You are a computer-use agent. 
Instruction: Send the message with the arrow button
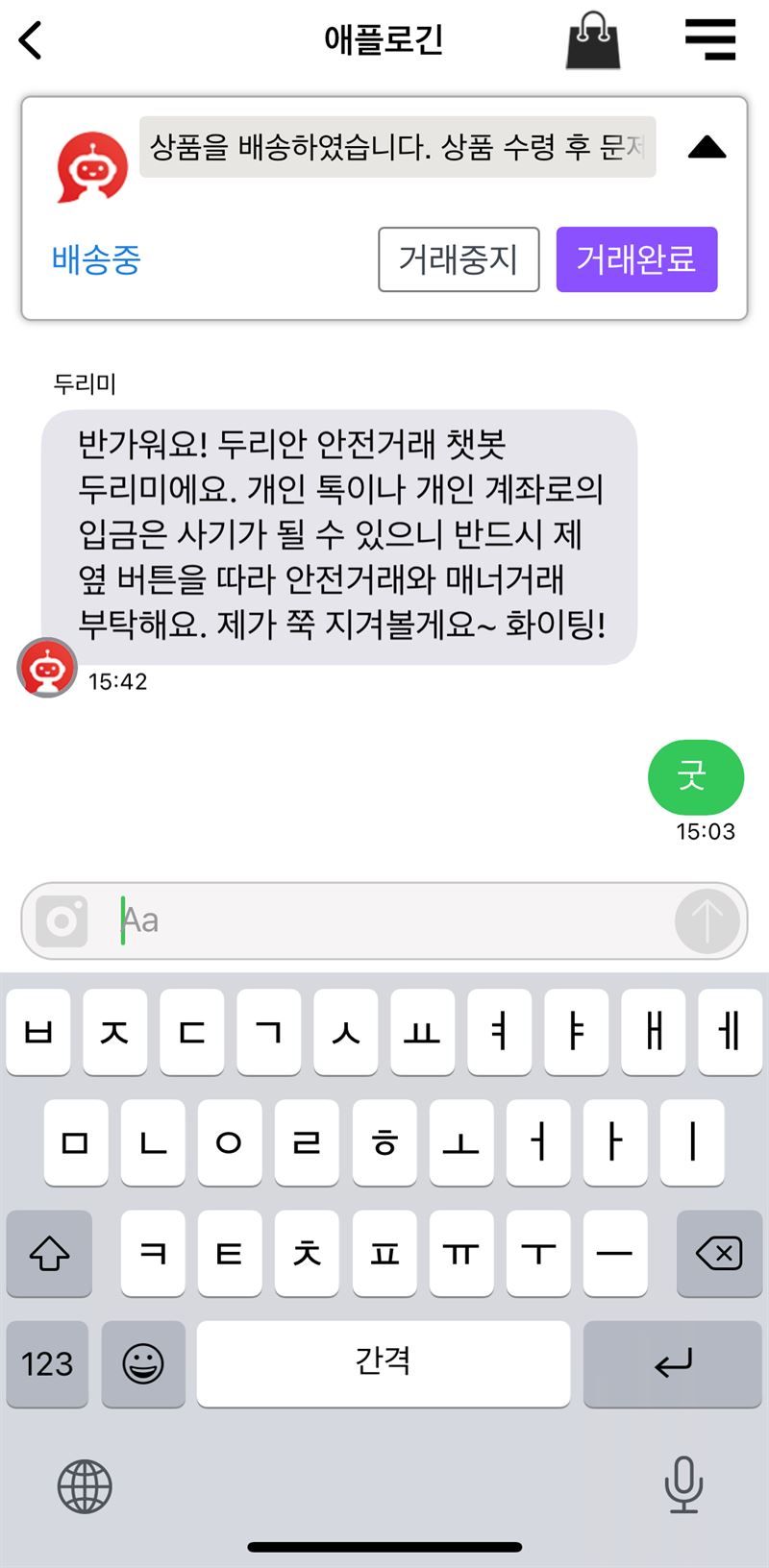707,921
